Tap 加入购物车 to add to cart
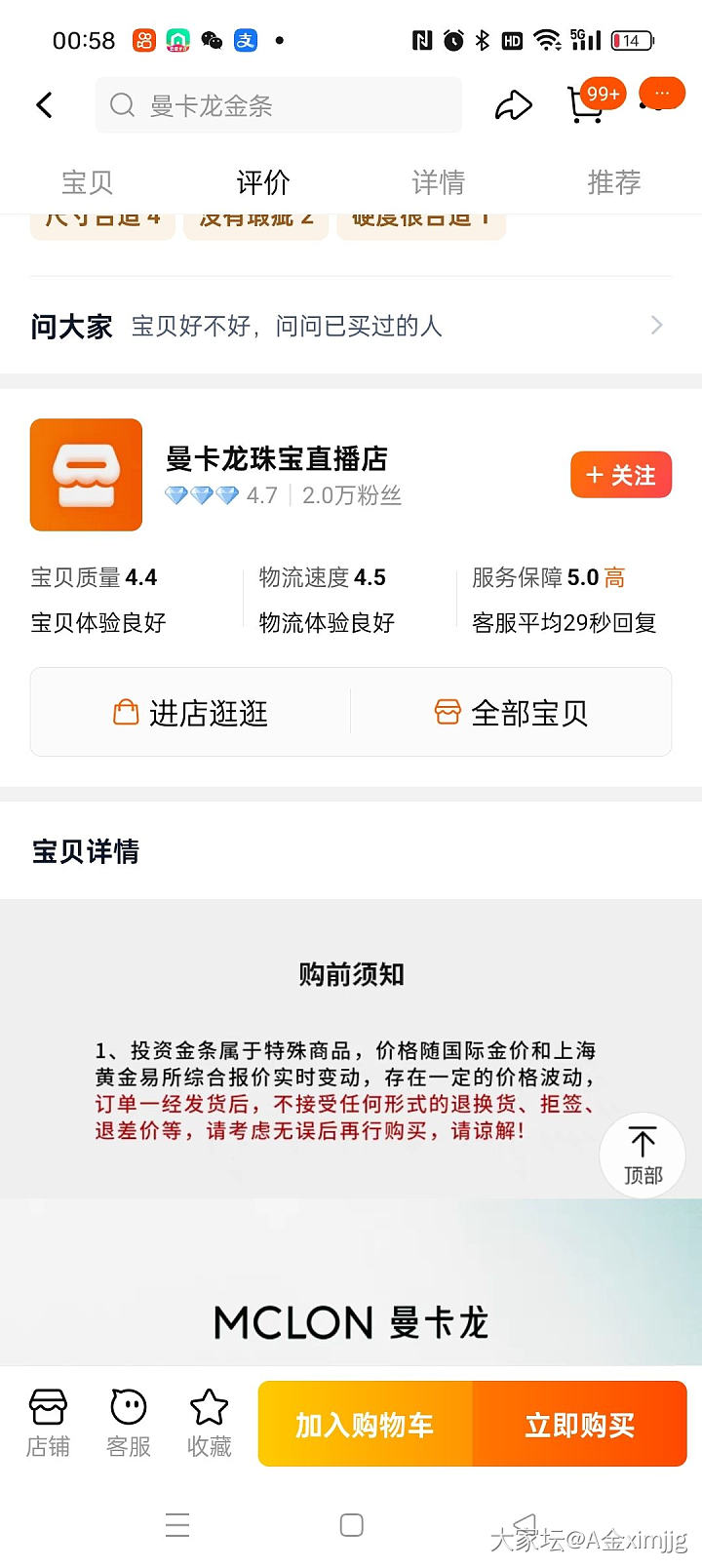 [365, 1425]
